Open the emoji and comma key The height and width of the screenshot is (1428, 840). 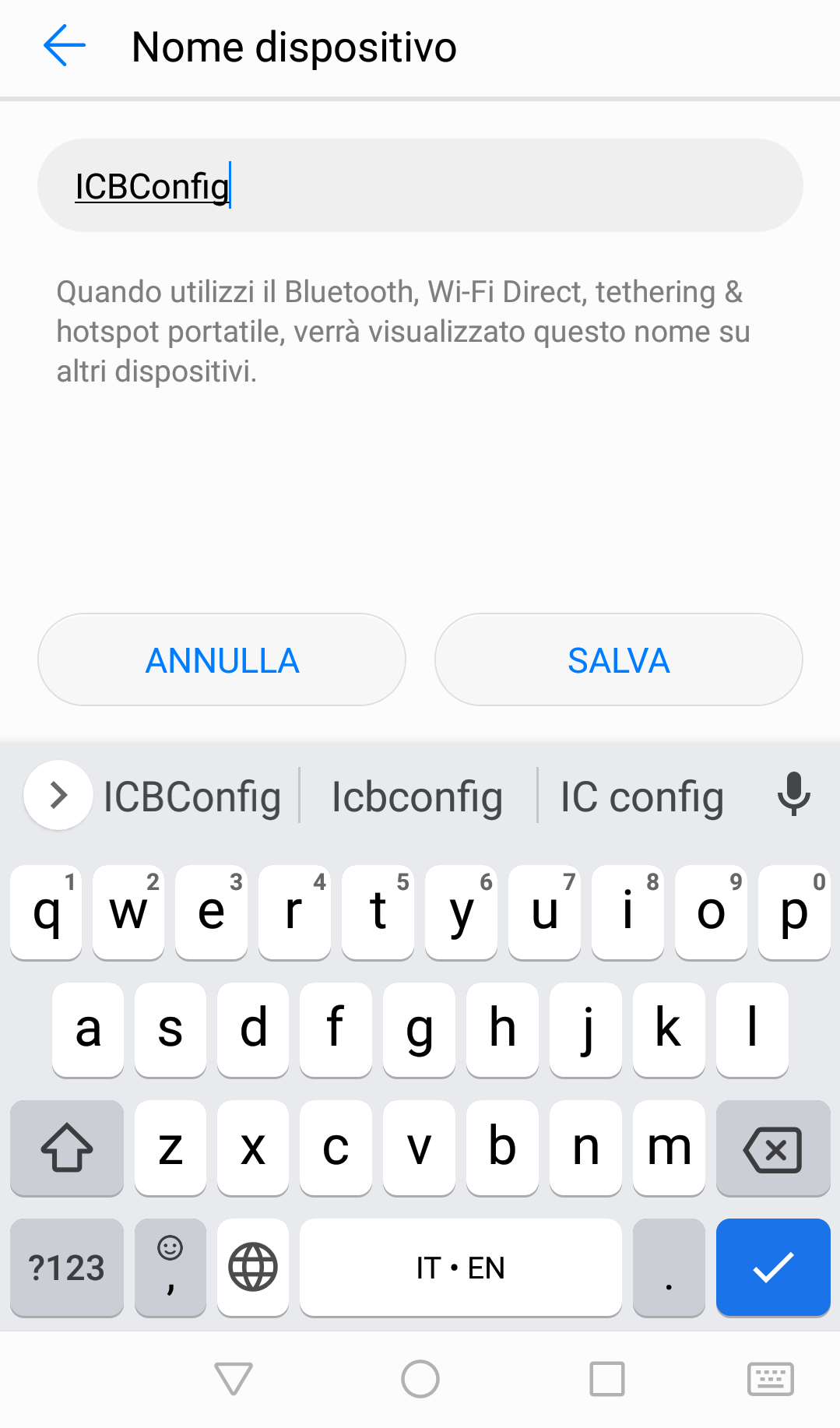click(170, 1268)
